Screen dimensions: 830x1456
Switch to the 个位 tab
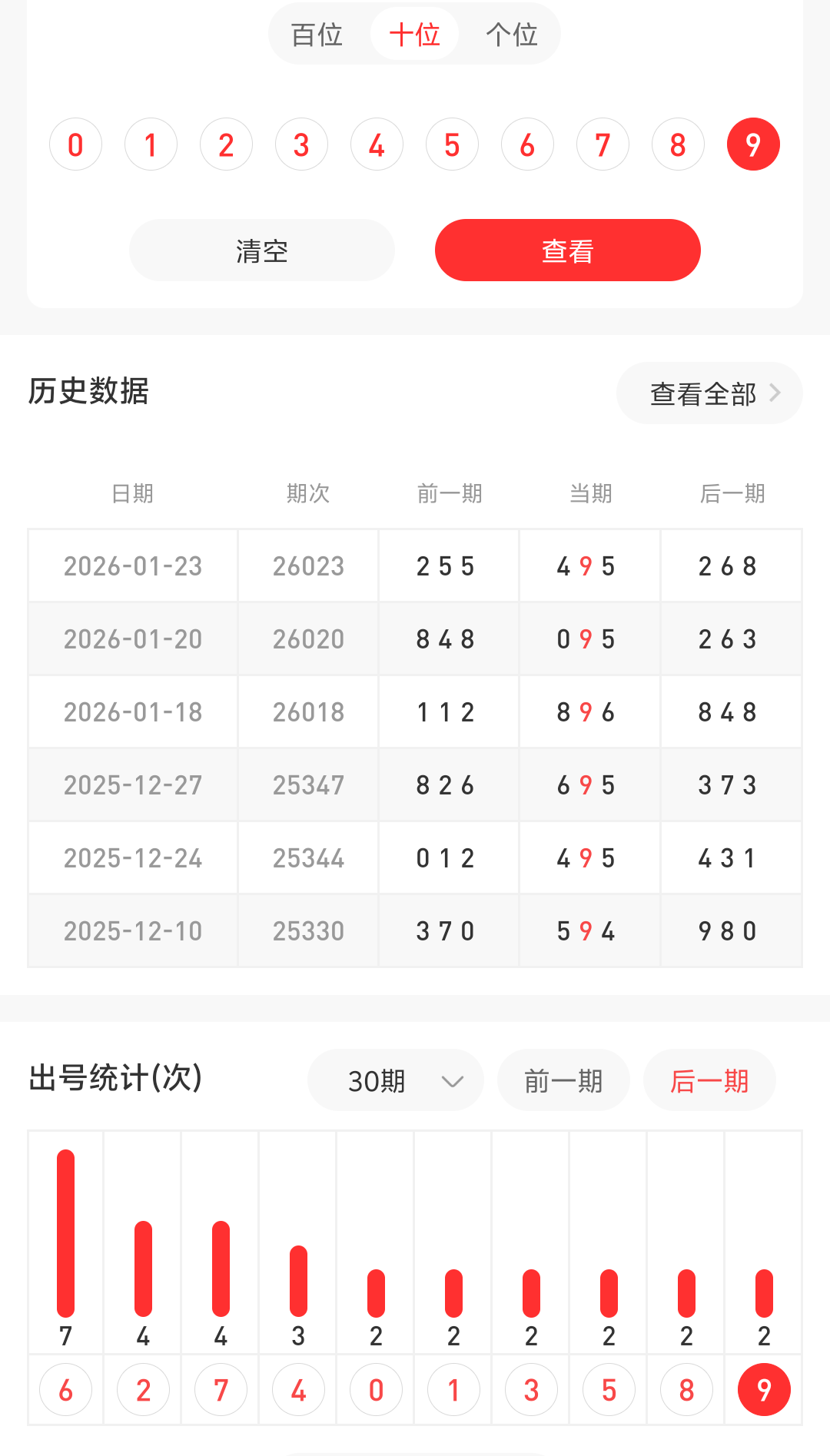coord(511,34)
